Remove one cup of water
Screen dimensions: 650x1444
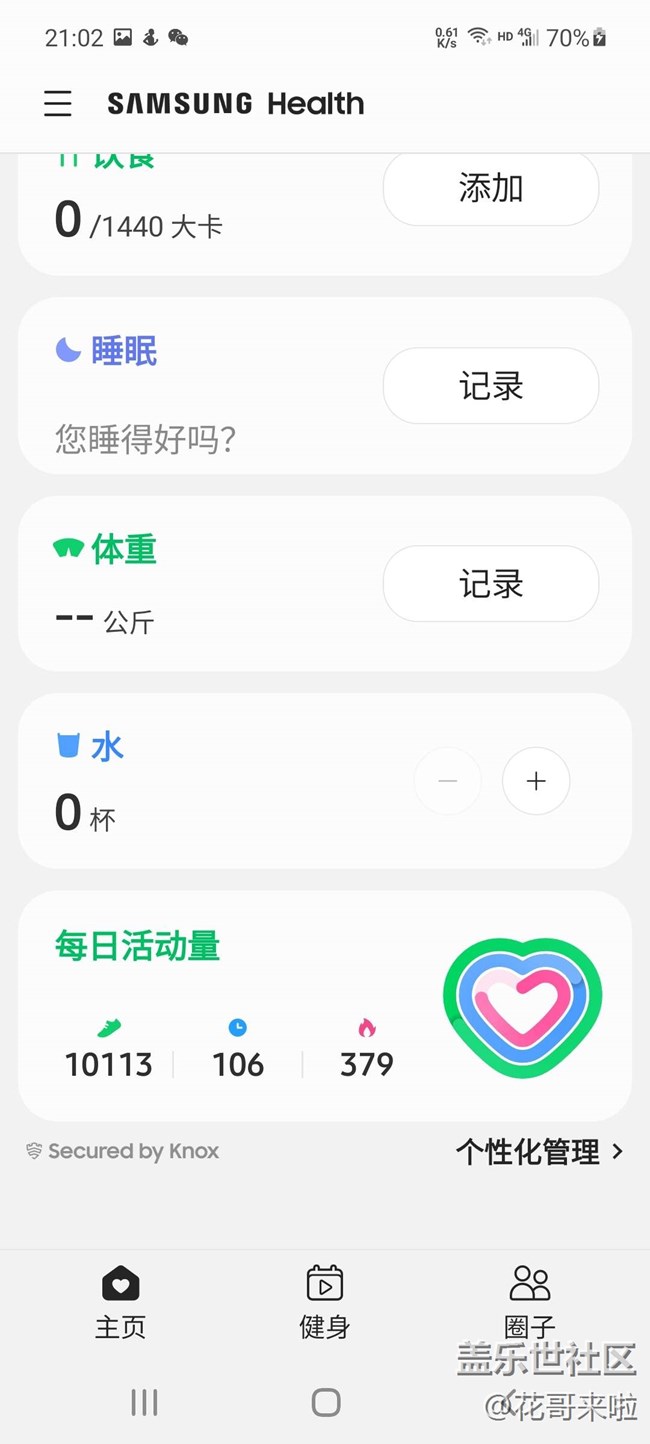pyautogui.click(x=447, y=781)
